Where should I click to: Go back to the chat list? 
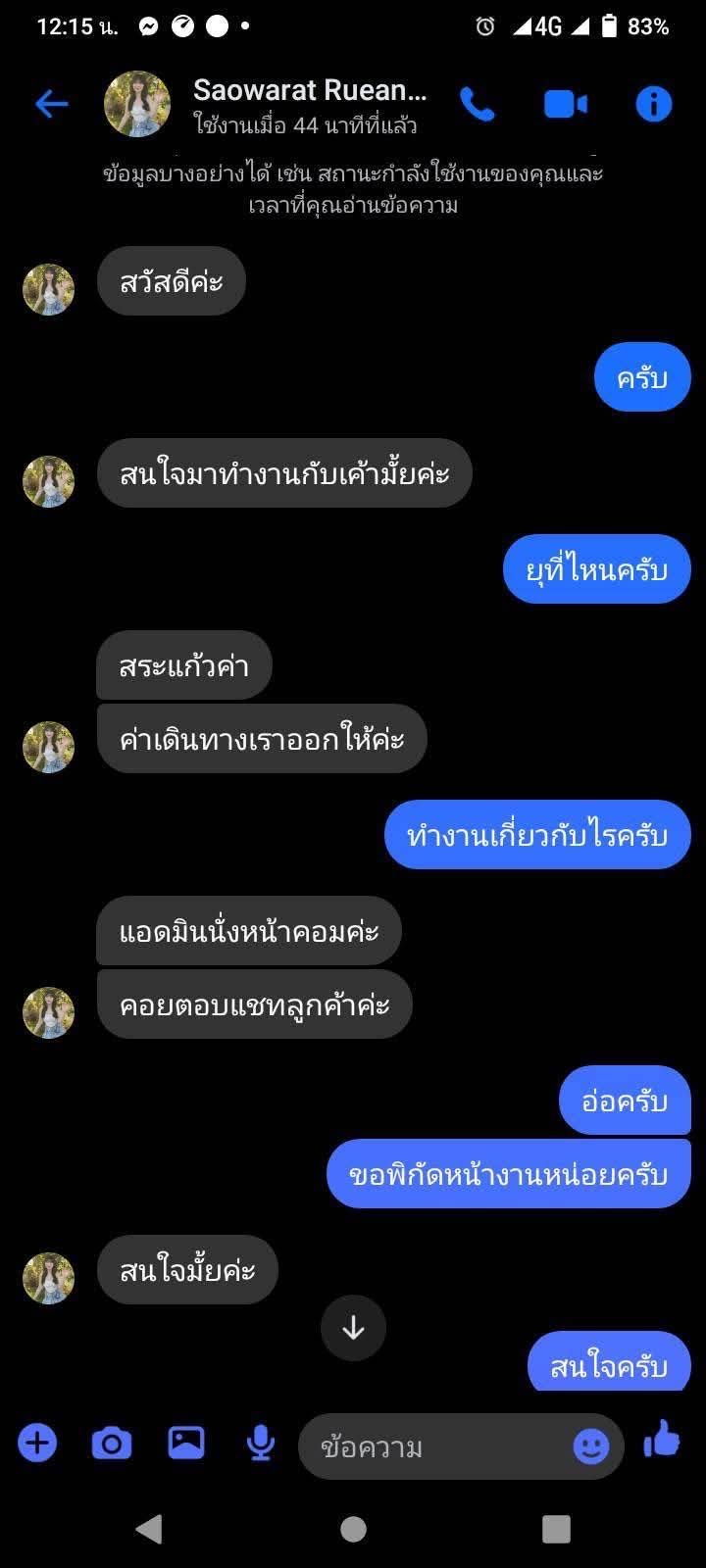(x=51, y=104)
